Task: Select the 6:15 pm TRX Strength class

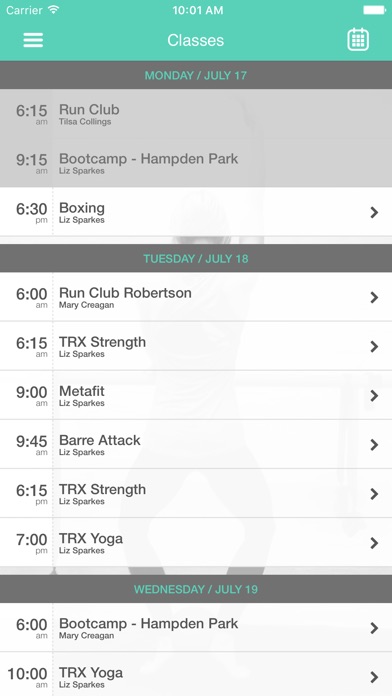Action: (x=196, y=493)
